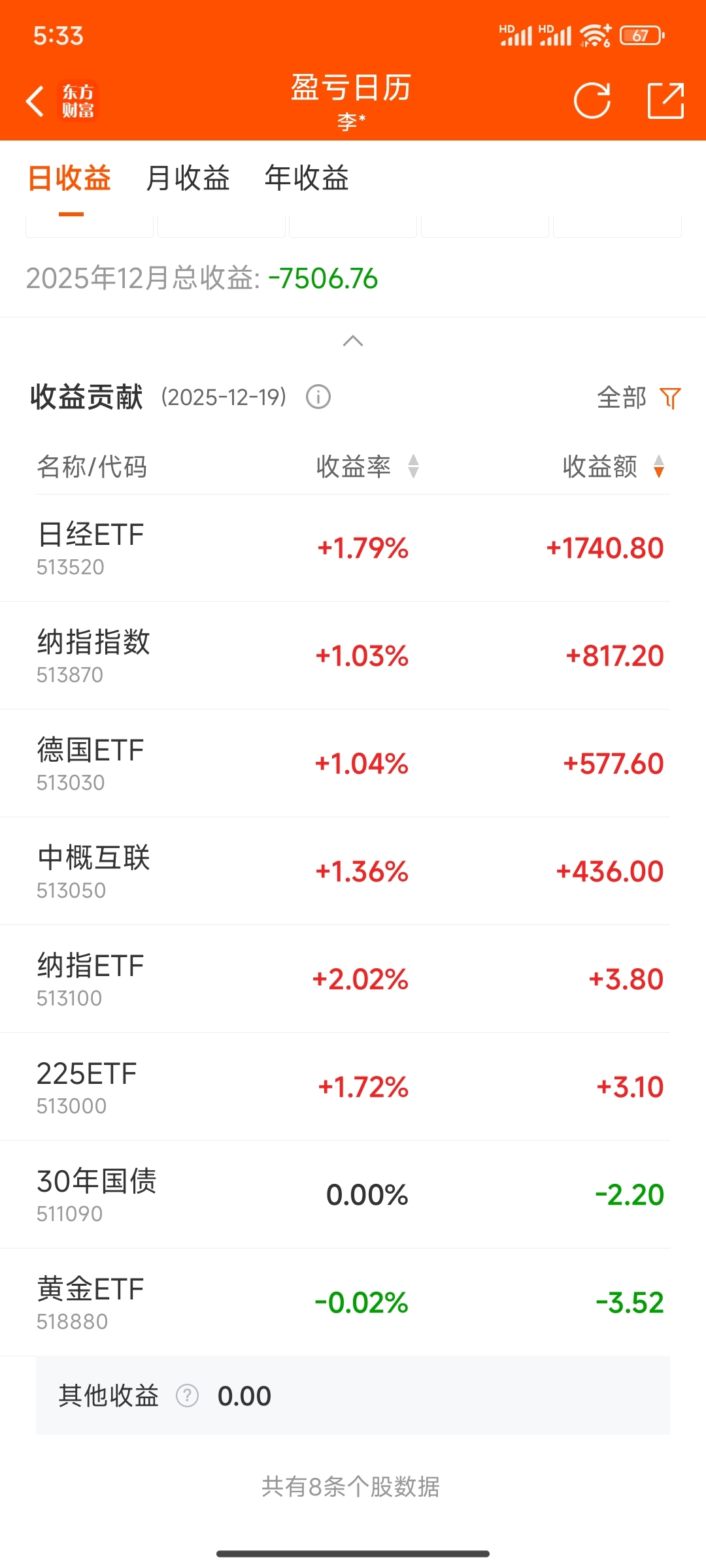706x1568 pixels.
Task: Open the info icon beside 收益贡献
Action: 318,397
